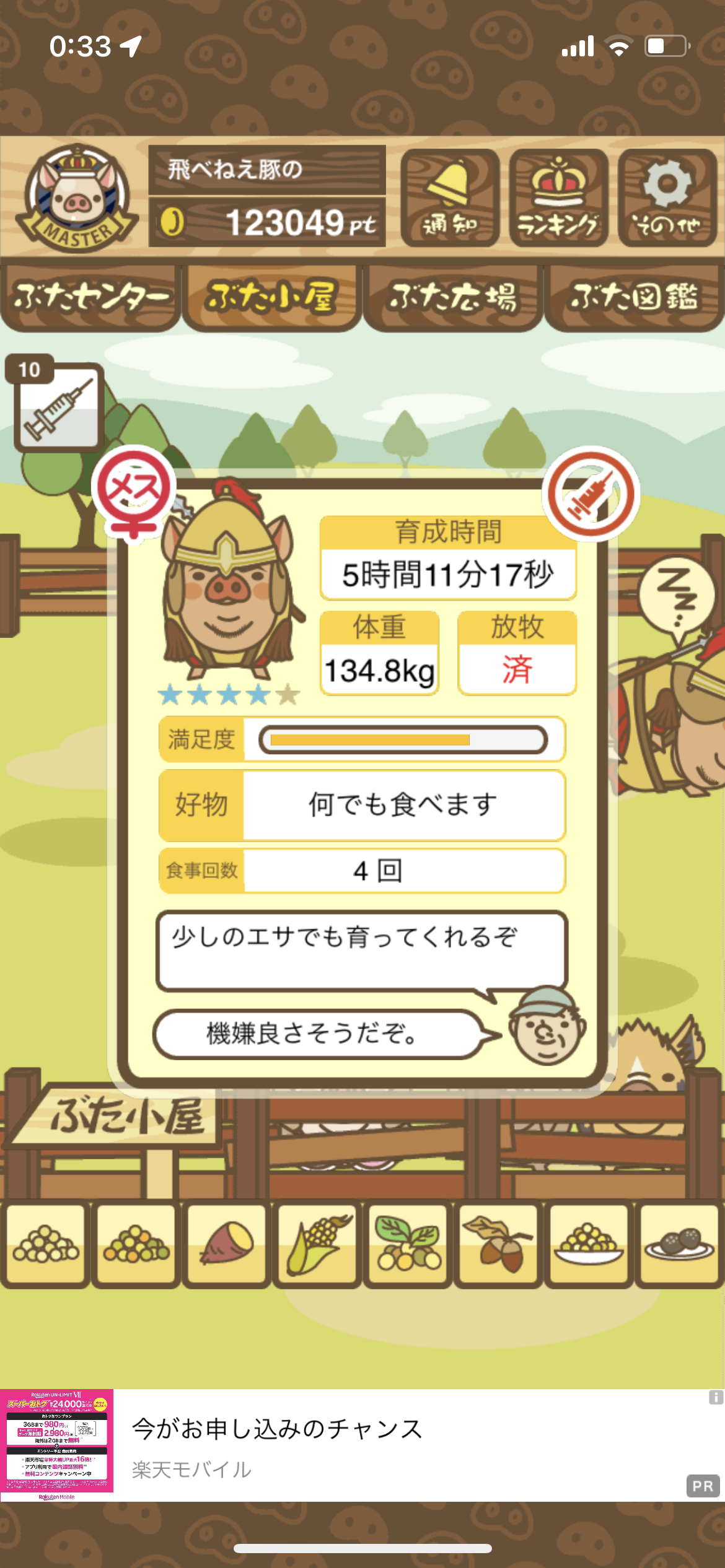725x1568 pixels.
Task: Tap the ad info icon
Action: click(716, 1397)
